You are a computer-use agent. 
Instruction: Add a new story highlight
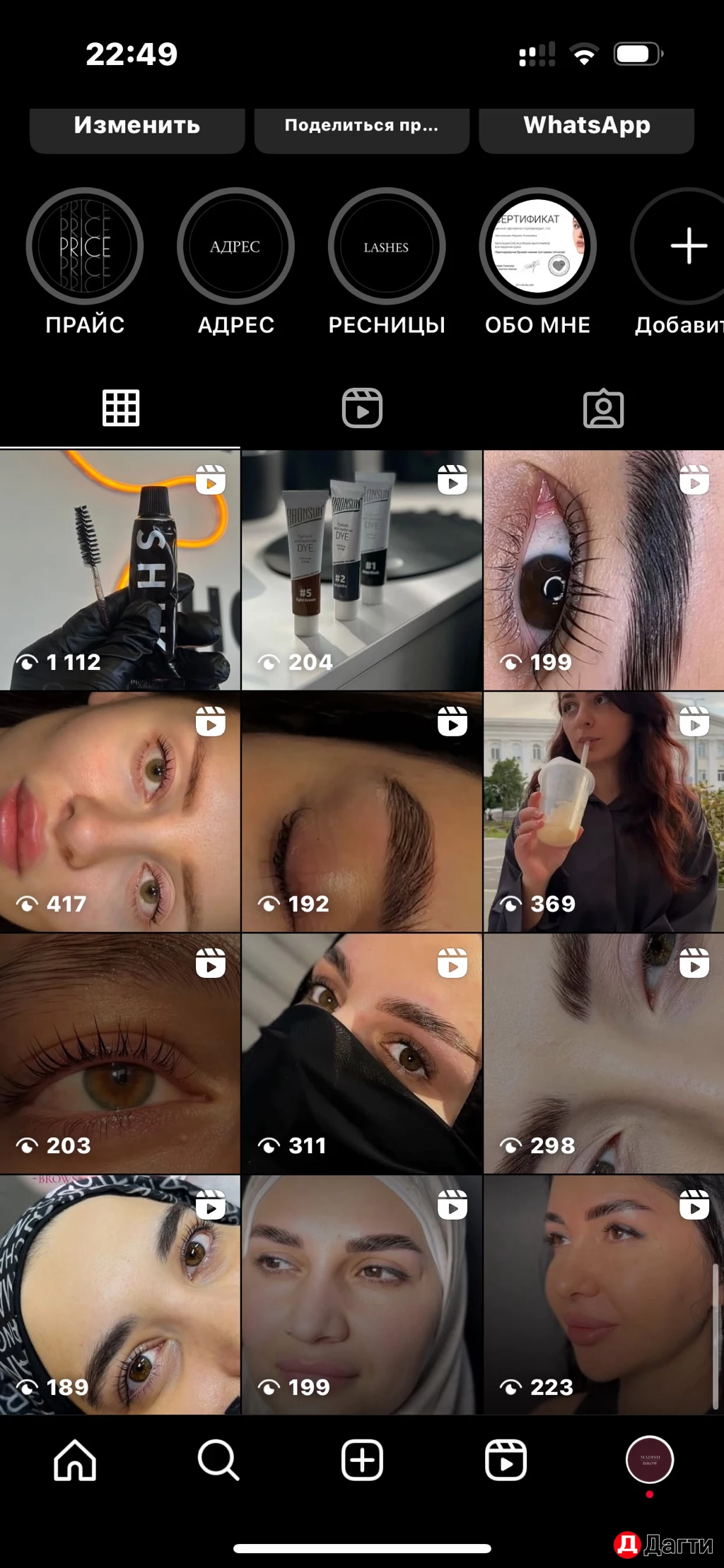pyautogui.click(x=687, y=247)
